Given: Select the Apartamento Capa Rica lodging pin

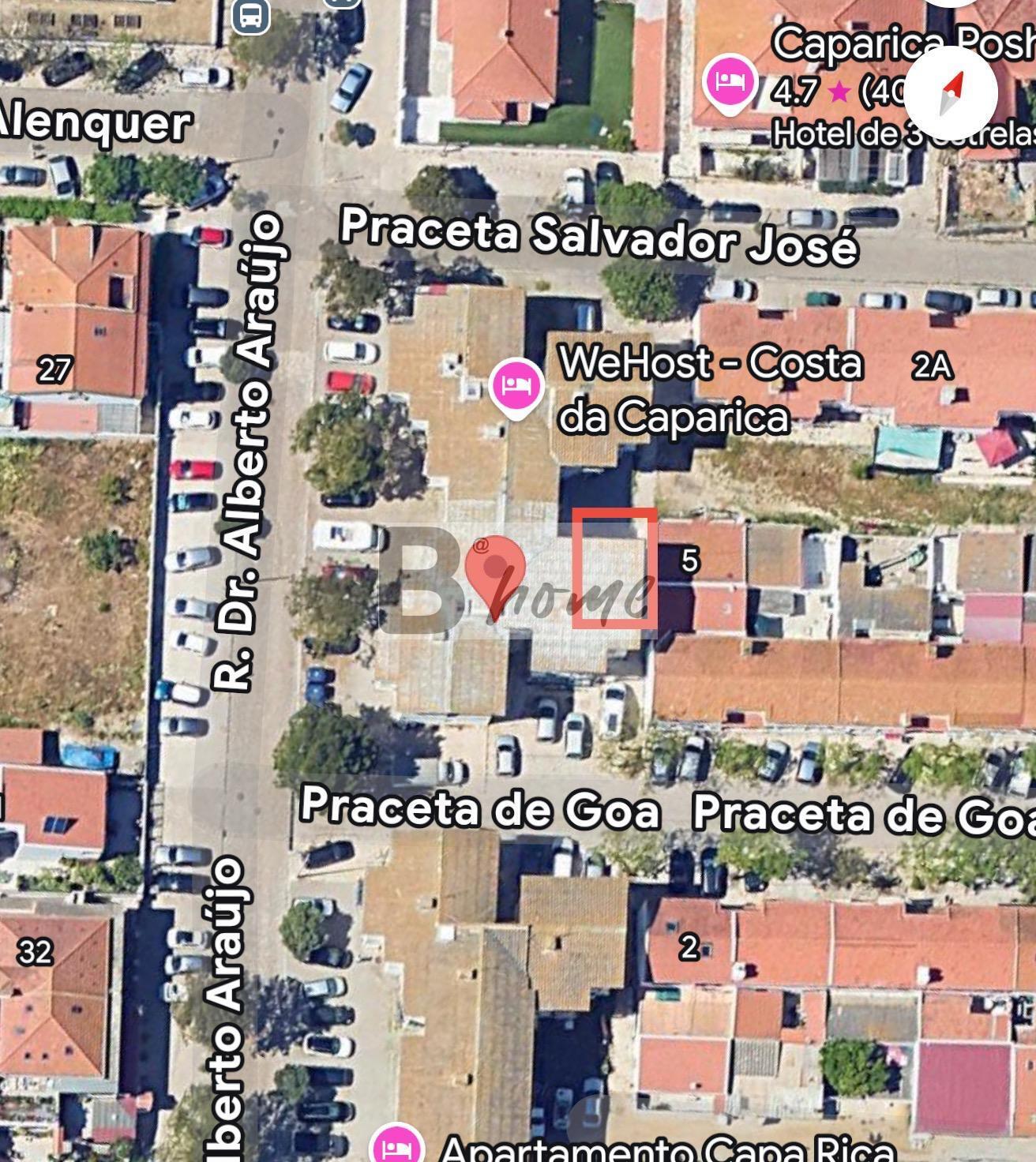Looking at the screenshot, I should [397, 1145].
